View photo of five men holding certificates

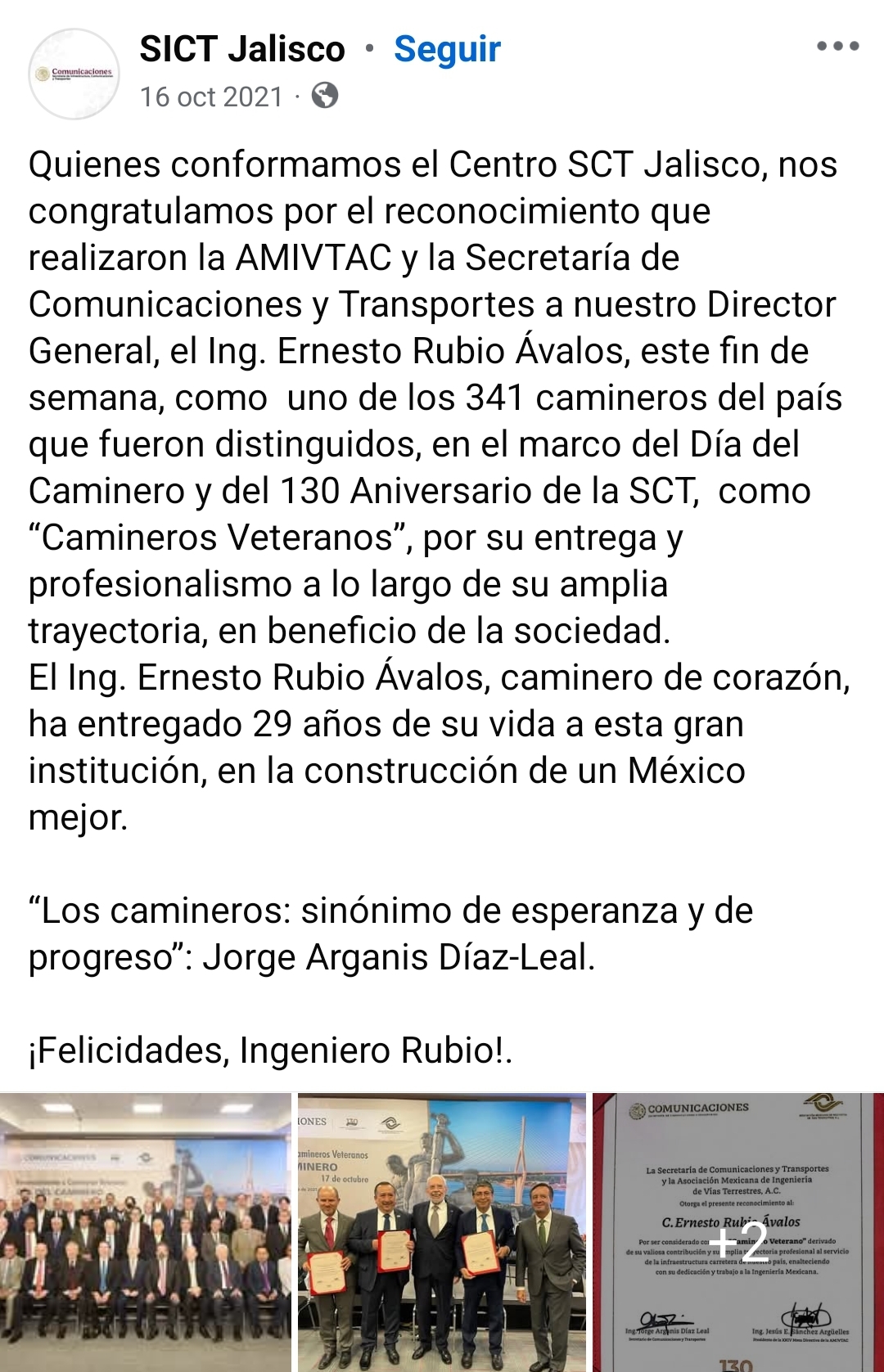point(441,1231)
